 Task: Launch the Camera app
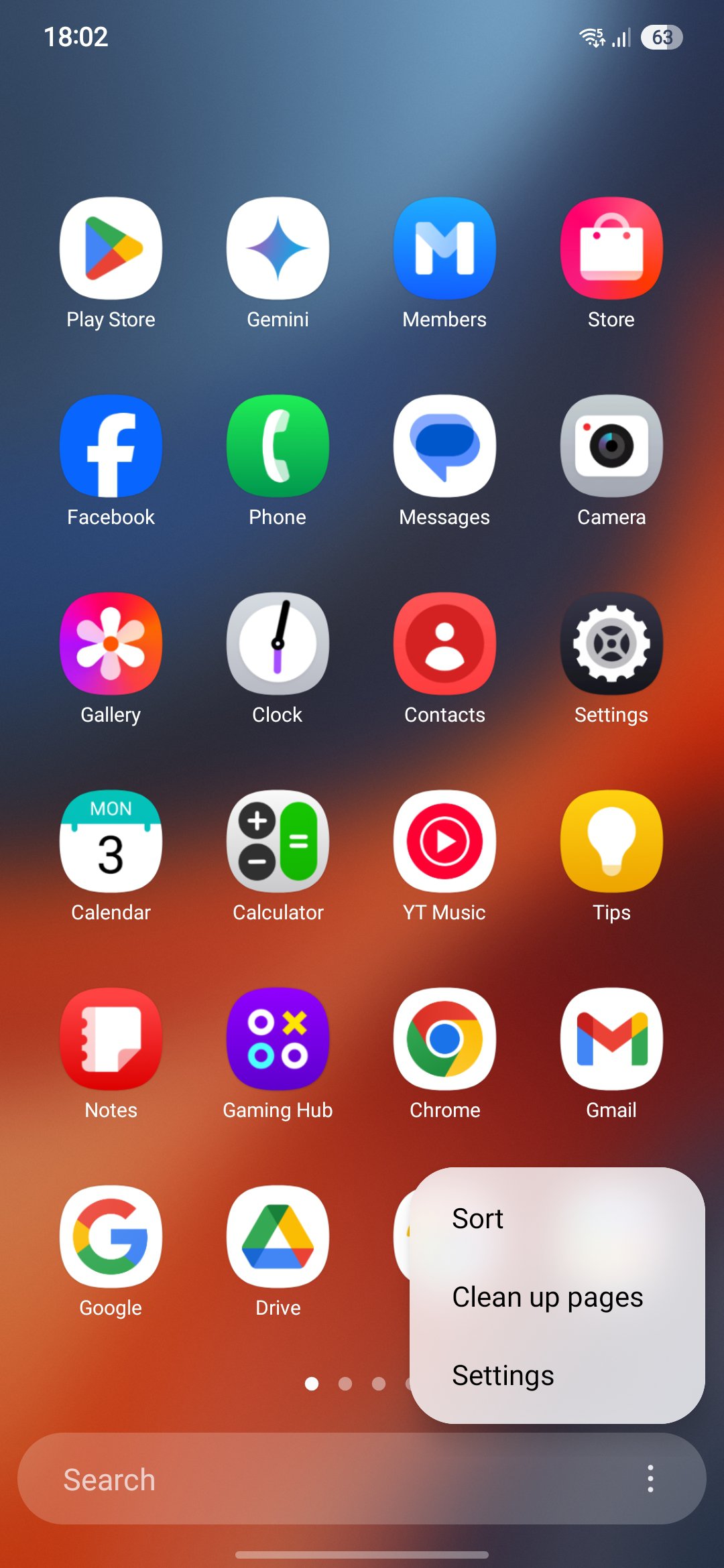pyautogui.click(x=611, y=446)
